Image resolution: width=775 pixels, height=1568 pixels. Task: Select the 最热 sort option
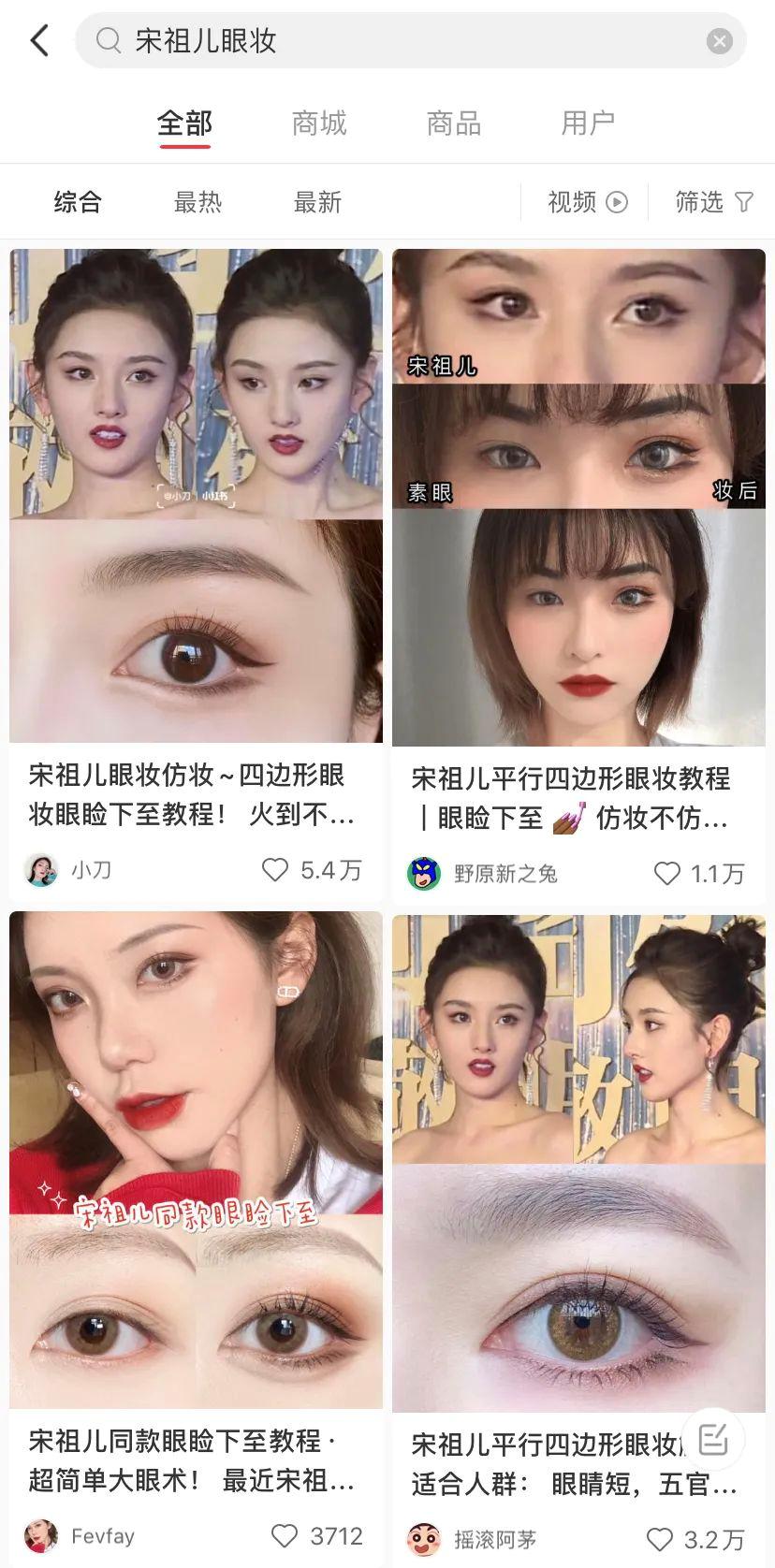[197, 201]
